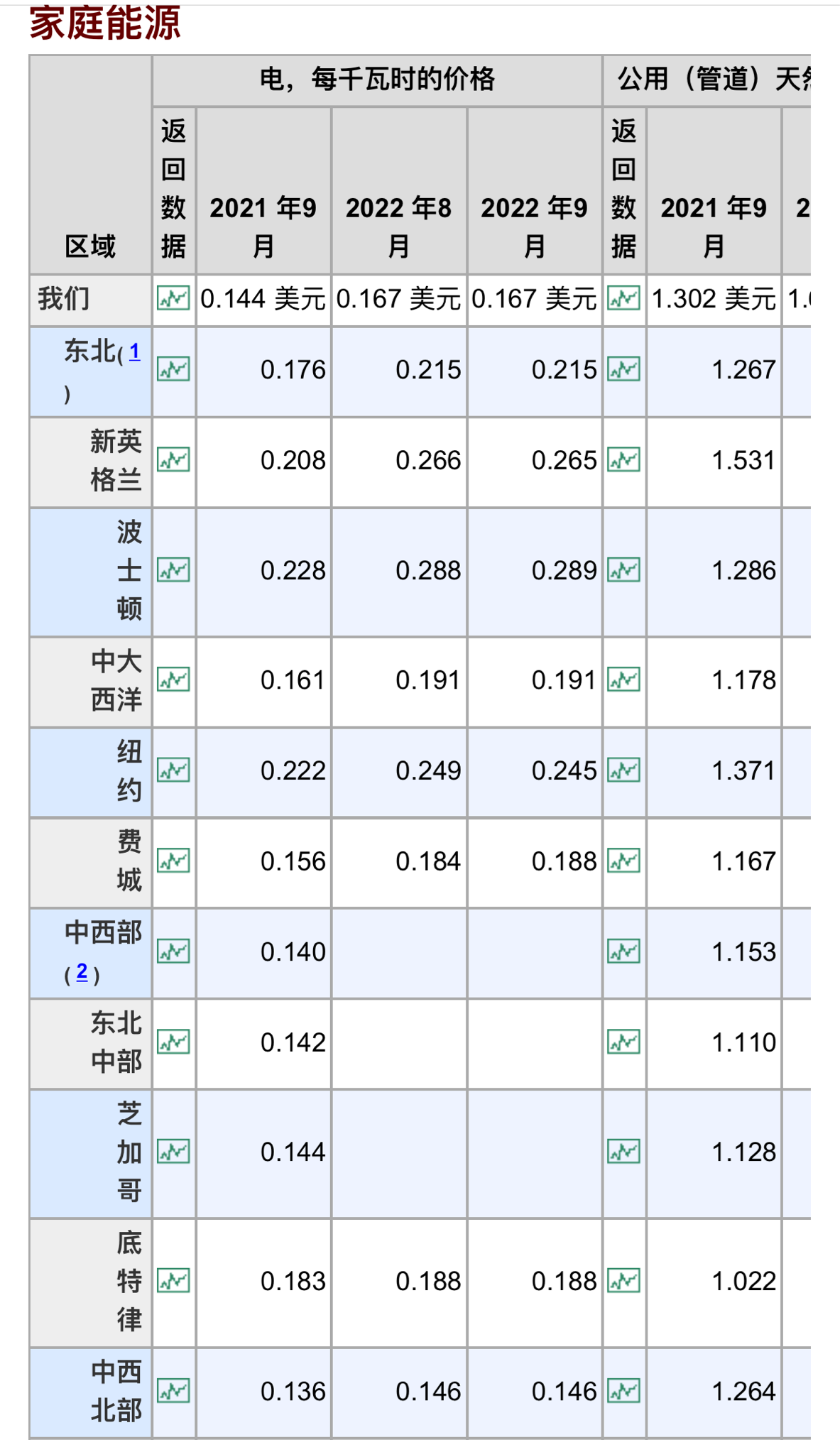View electricity history chart for 底特律
The image size is (840, 1440).
(173, 1281)
